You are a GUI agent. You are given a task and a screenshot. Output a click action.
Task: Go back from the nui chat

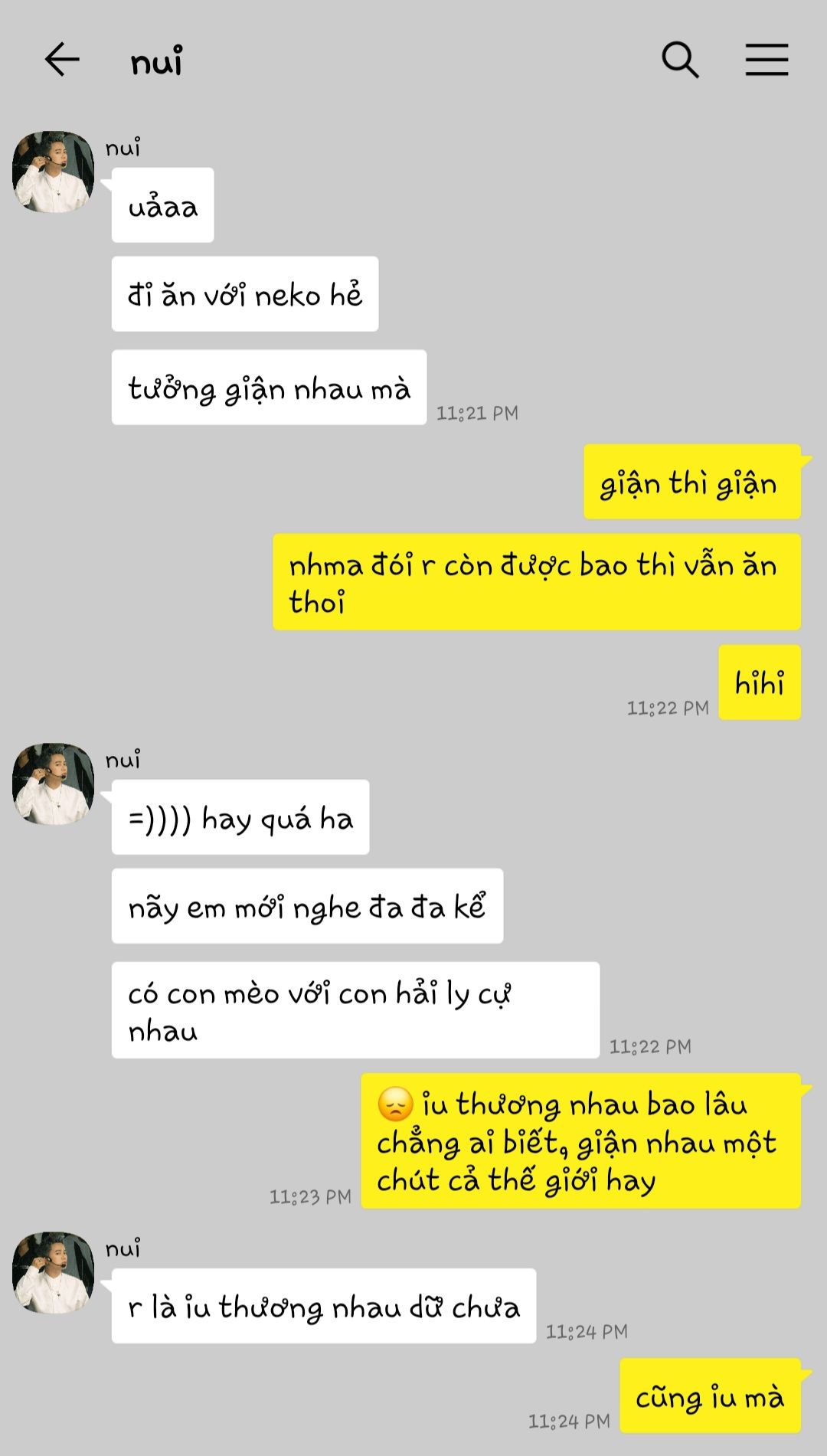point(62,60)
